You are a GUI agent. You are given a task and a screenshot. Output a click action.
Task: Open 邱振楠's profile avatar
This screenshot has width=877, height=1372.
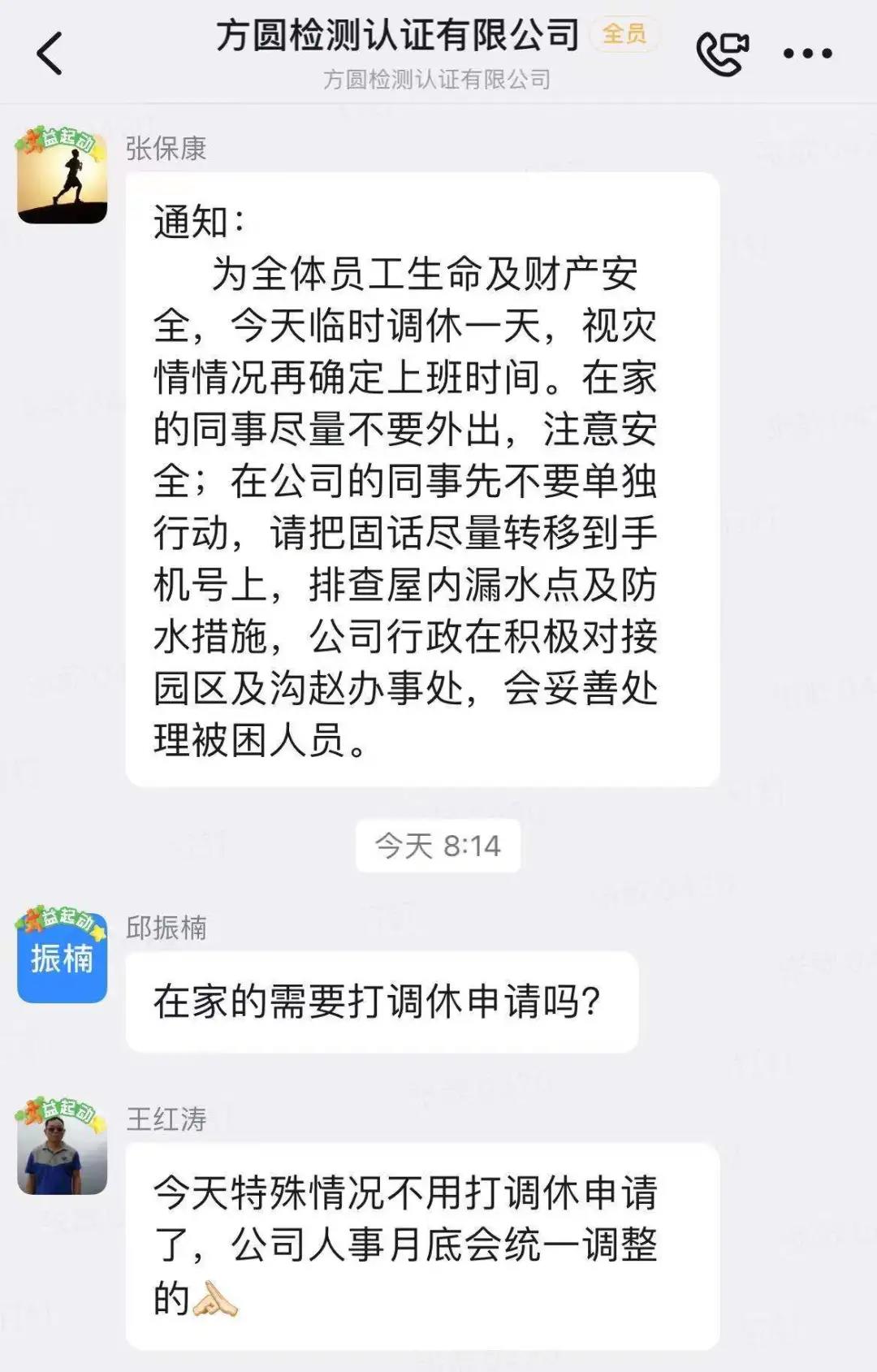click(63, 956)
